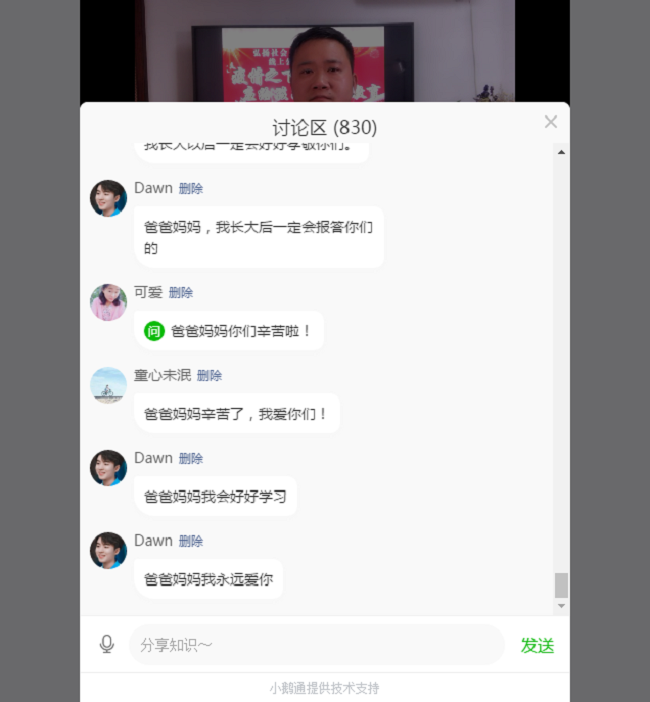Close the 讨论区 discussion panel
Screen dimensions: 650x702
[550, 122]
